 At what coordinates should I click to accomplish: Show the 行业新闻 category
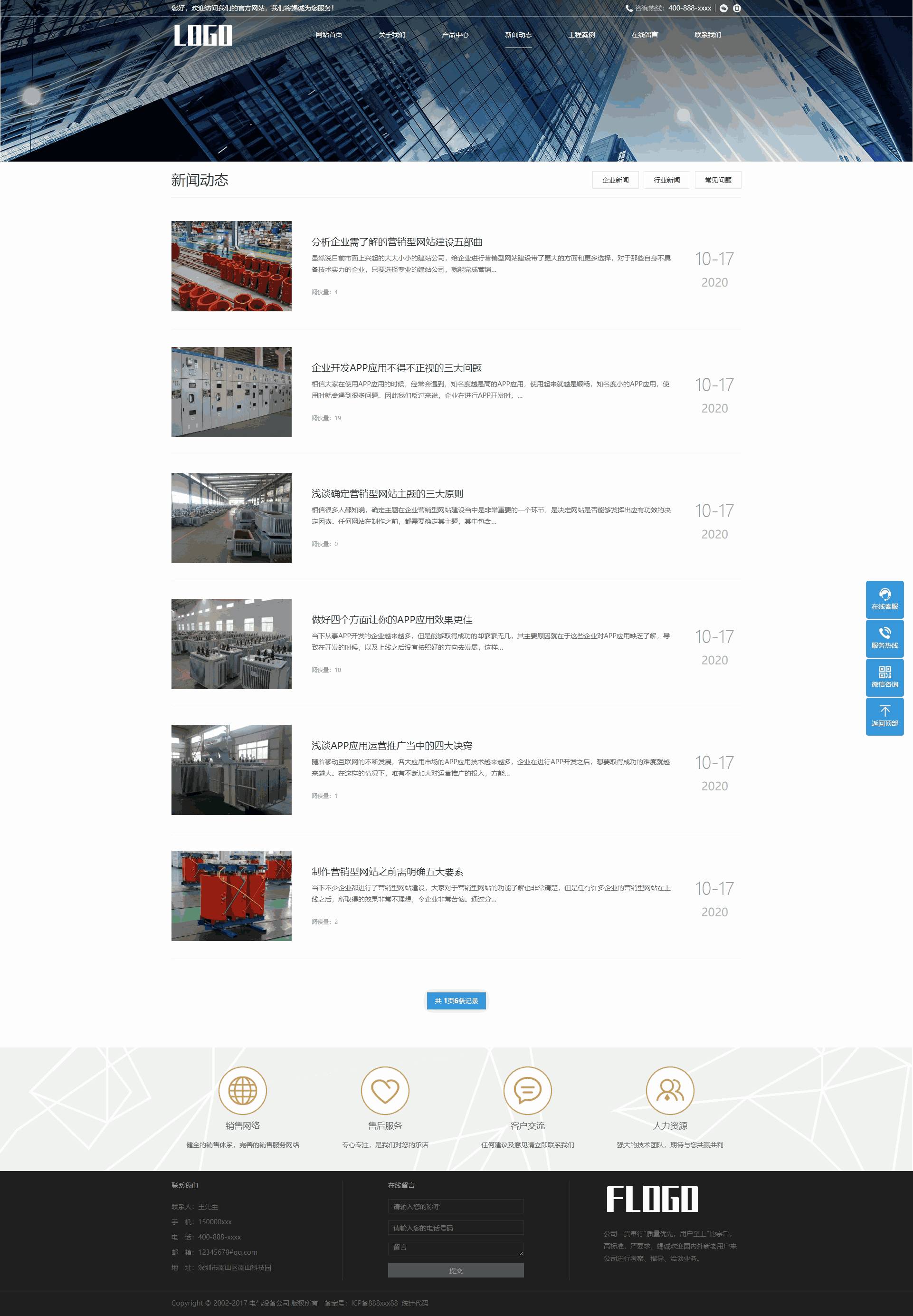(666, 180)
